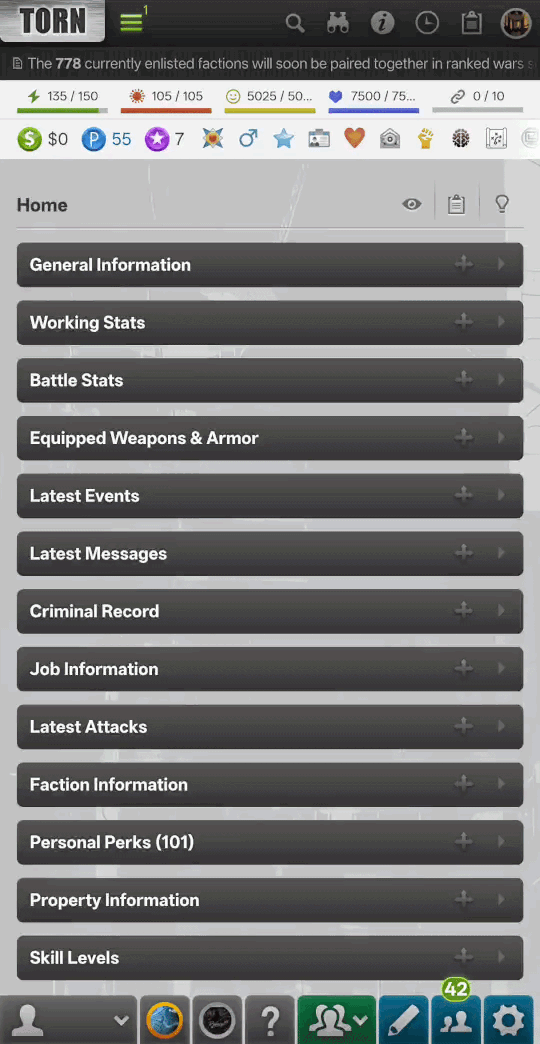
Task: Toggle the eye icon beside Home
Action: pyautogui.click(x=412, y=204)
